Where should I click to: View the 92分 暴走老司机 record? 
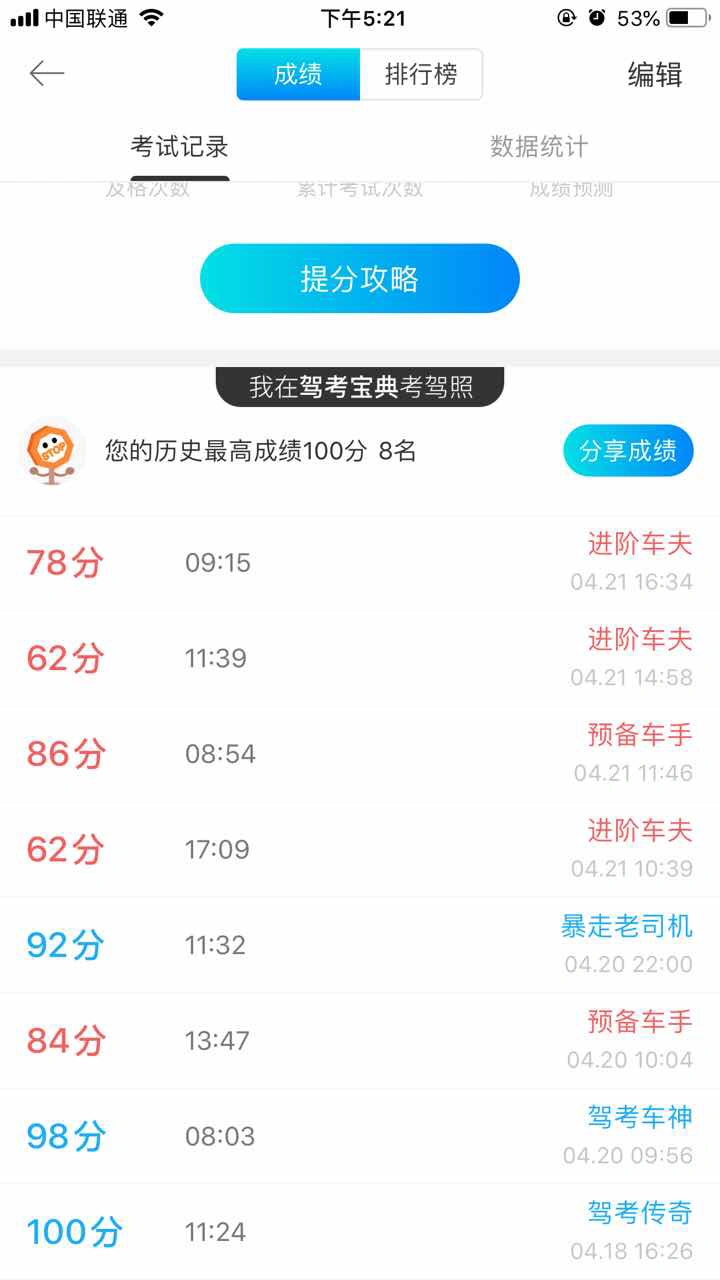point(360,945)
